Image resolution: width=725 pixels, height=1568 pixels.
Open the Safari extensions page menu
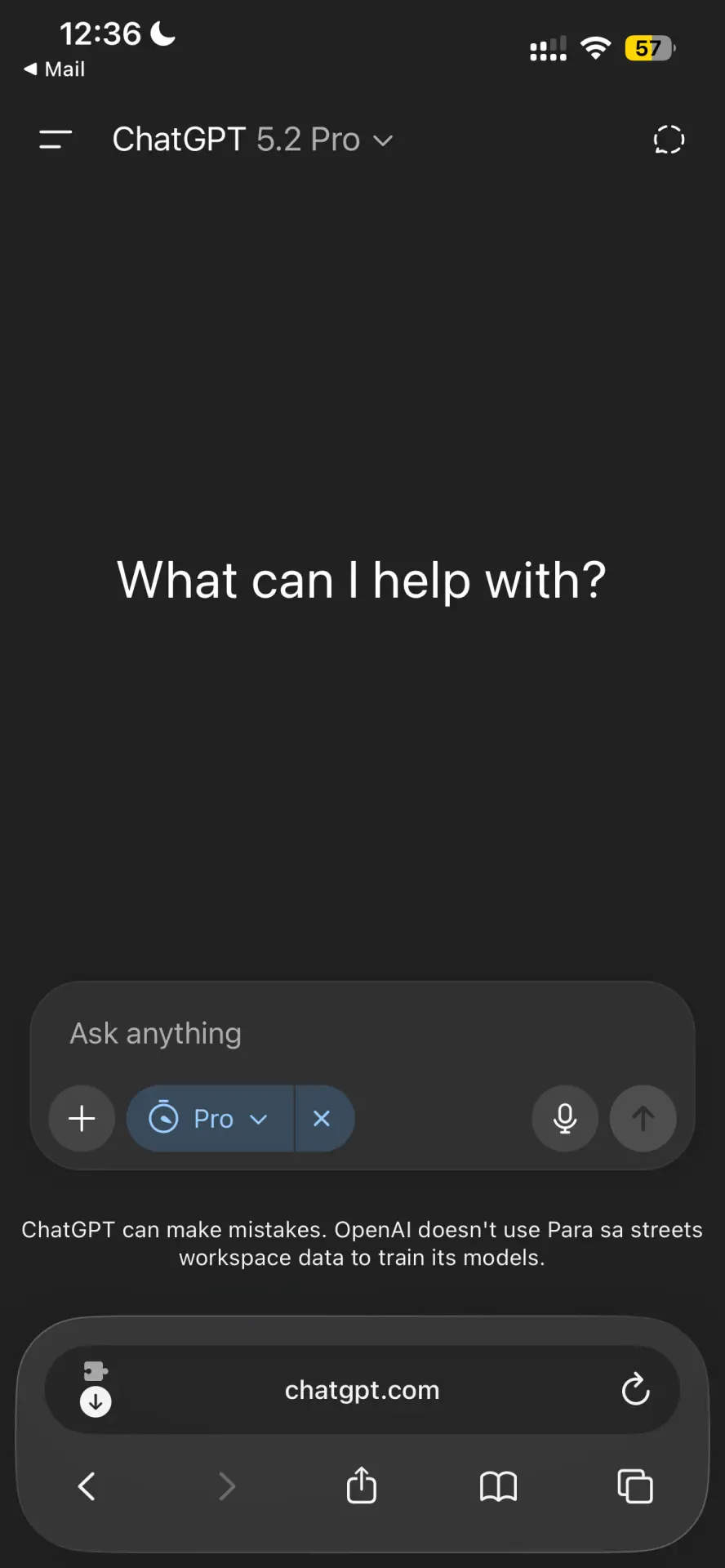point(96,1388)
